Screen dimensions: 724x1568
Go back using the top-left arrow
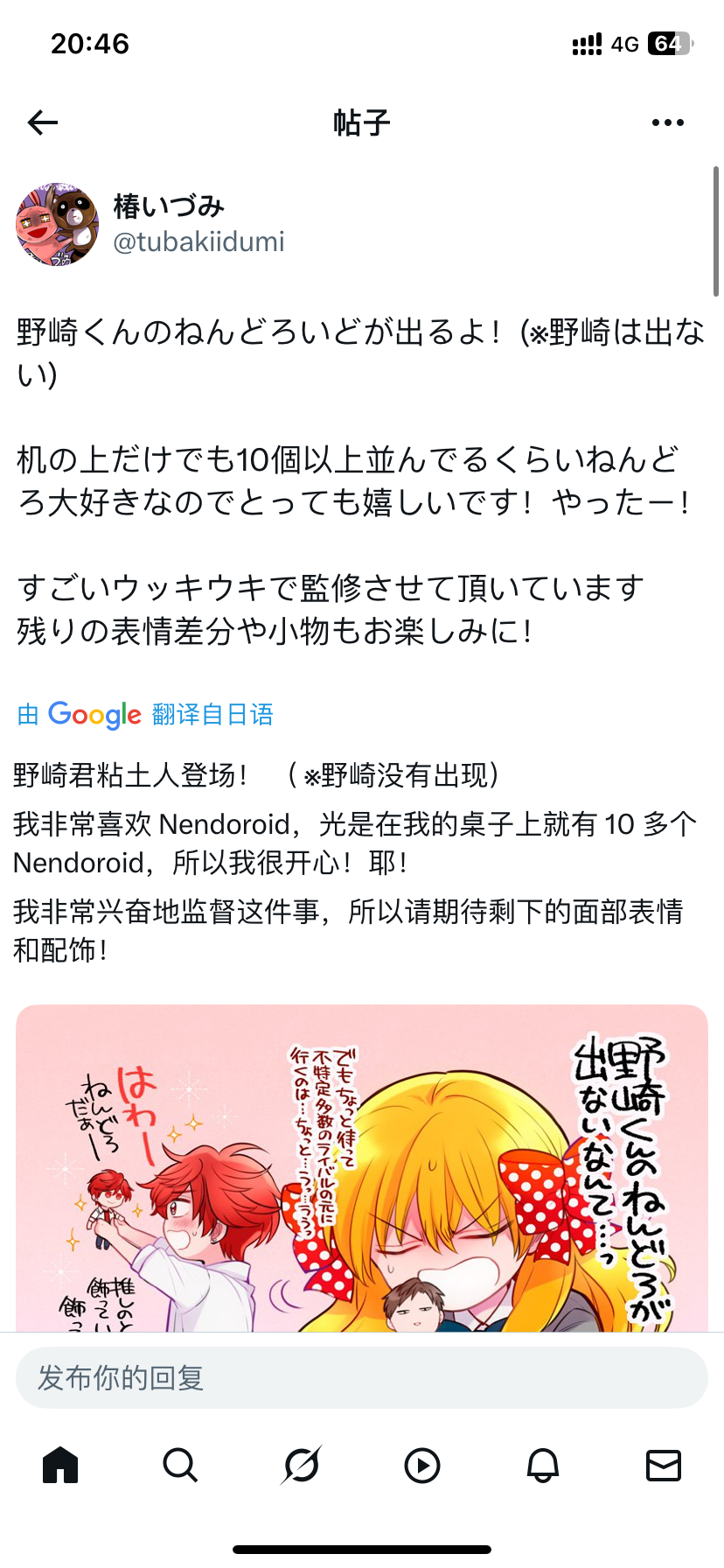pyautogui.click(x=43, y=122)
